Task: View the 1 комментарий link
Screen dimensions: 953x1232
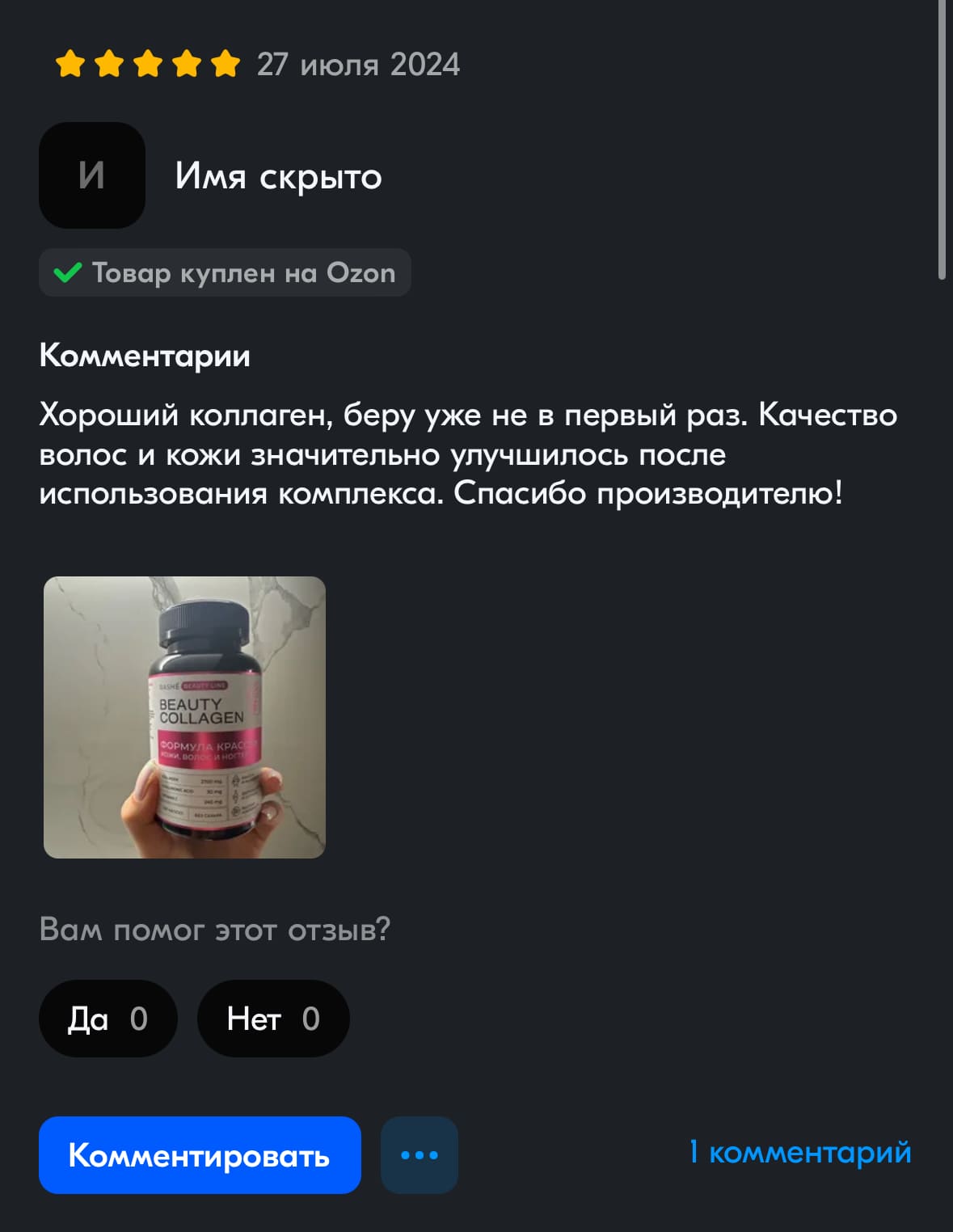Action: (x=799, y=1152)
